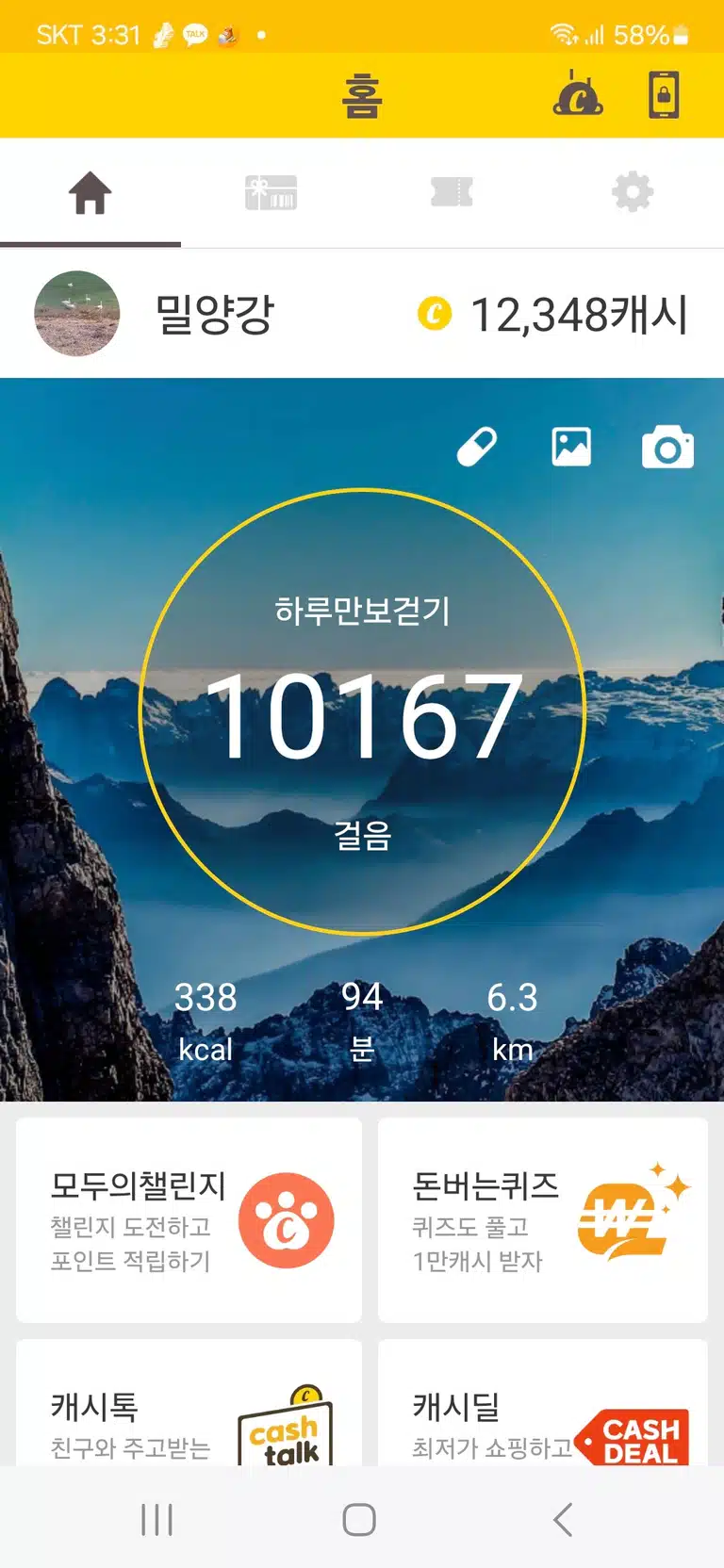Open the 모두의챌린지 card
The image size is (724, 1568).
[x=189, y=1220]
